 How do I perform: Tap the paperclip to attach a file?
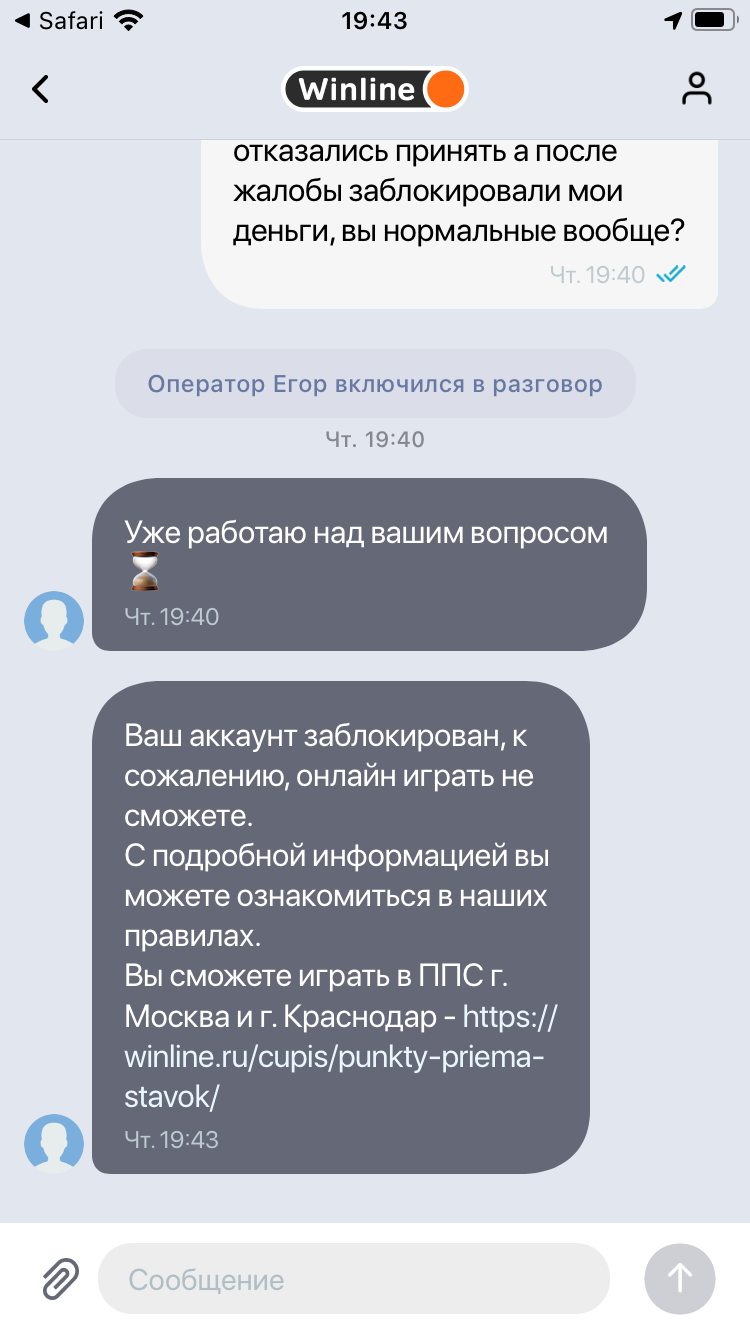pyautogui.click(x=60, y=1278)
